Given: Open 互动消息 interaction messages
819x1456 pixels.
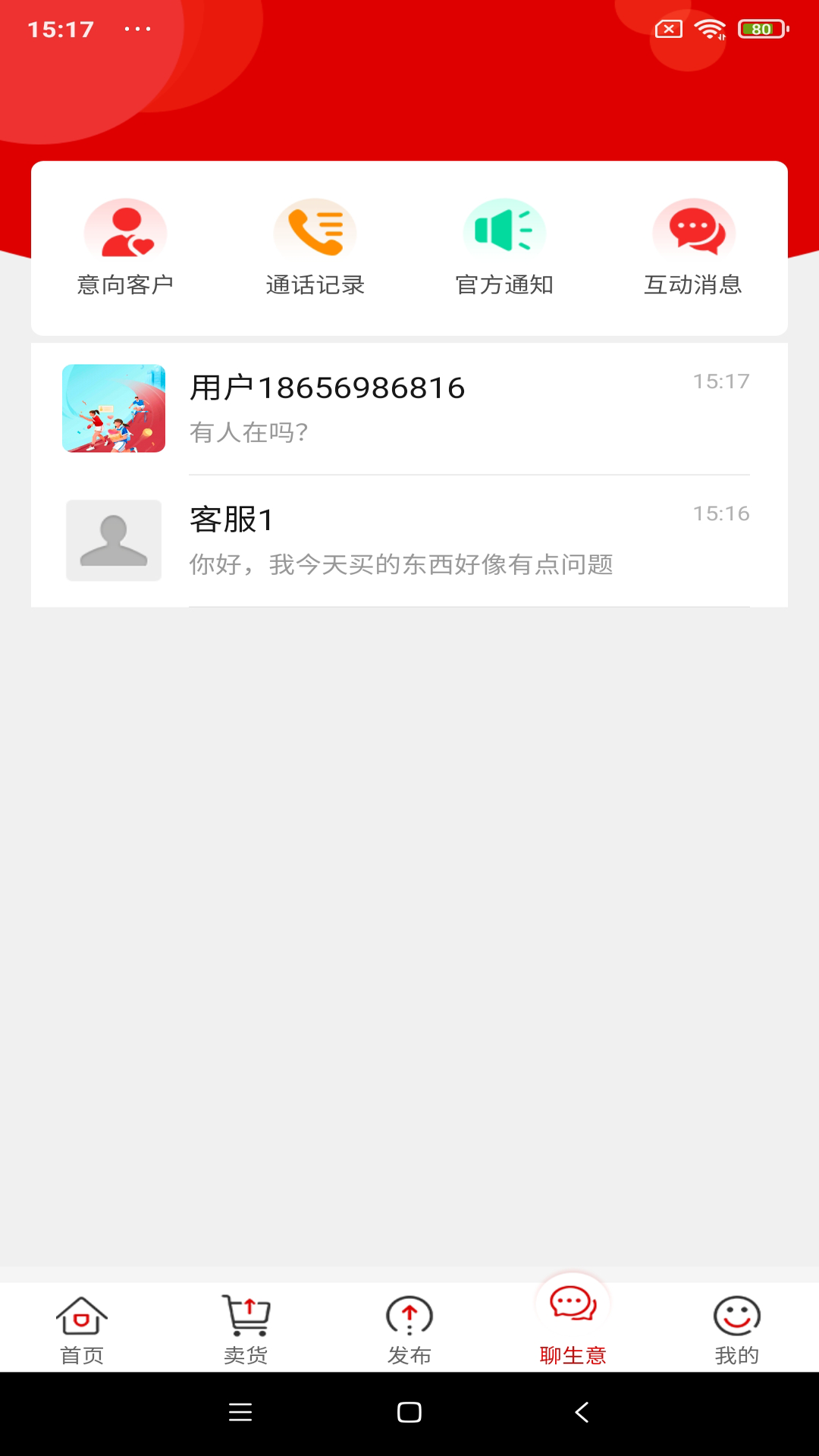Looking at the screenshot, I should tap(693, 248).
